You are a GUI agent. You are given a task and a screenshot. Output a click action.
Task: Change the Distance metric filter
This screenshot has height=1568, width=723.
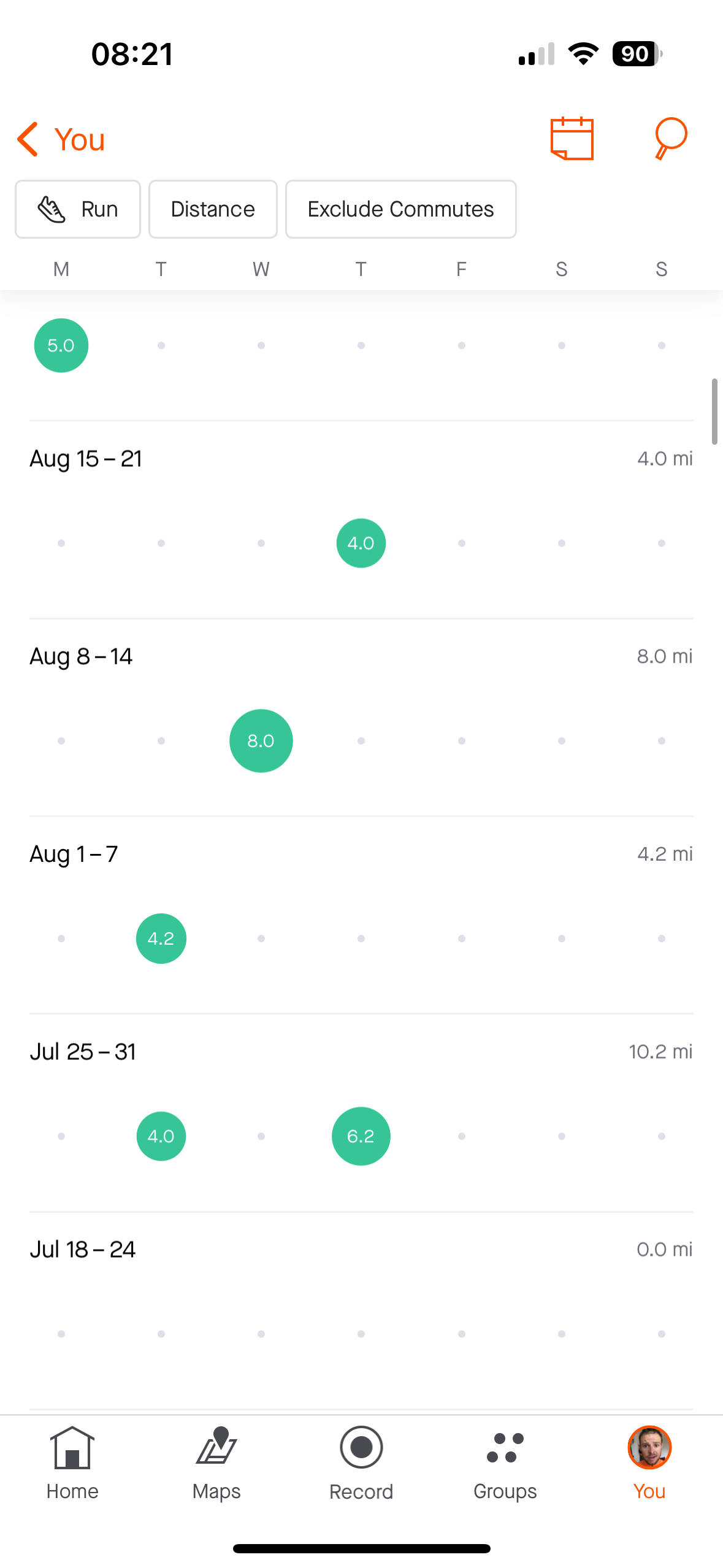pyautogui.click(x=213, y=209)
